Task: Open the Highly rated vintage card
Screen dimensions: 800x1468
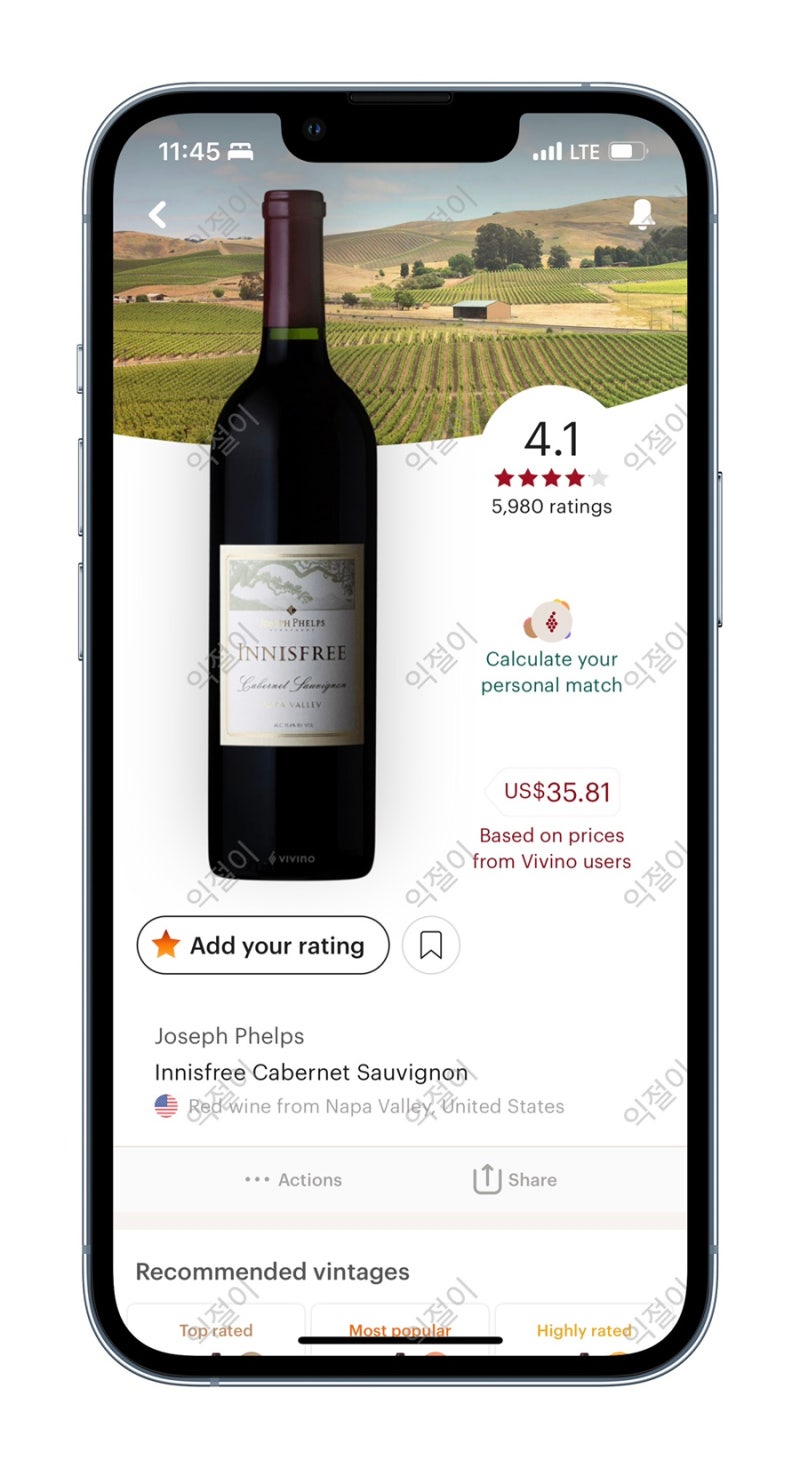Action: (585, 1330)
